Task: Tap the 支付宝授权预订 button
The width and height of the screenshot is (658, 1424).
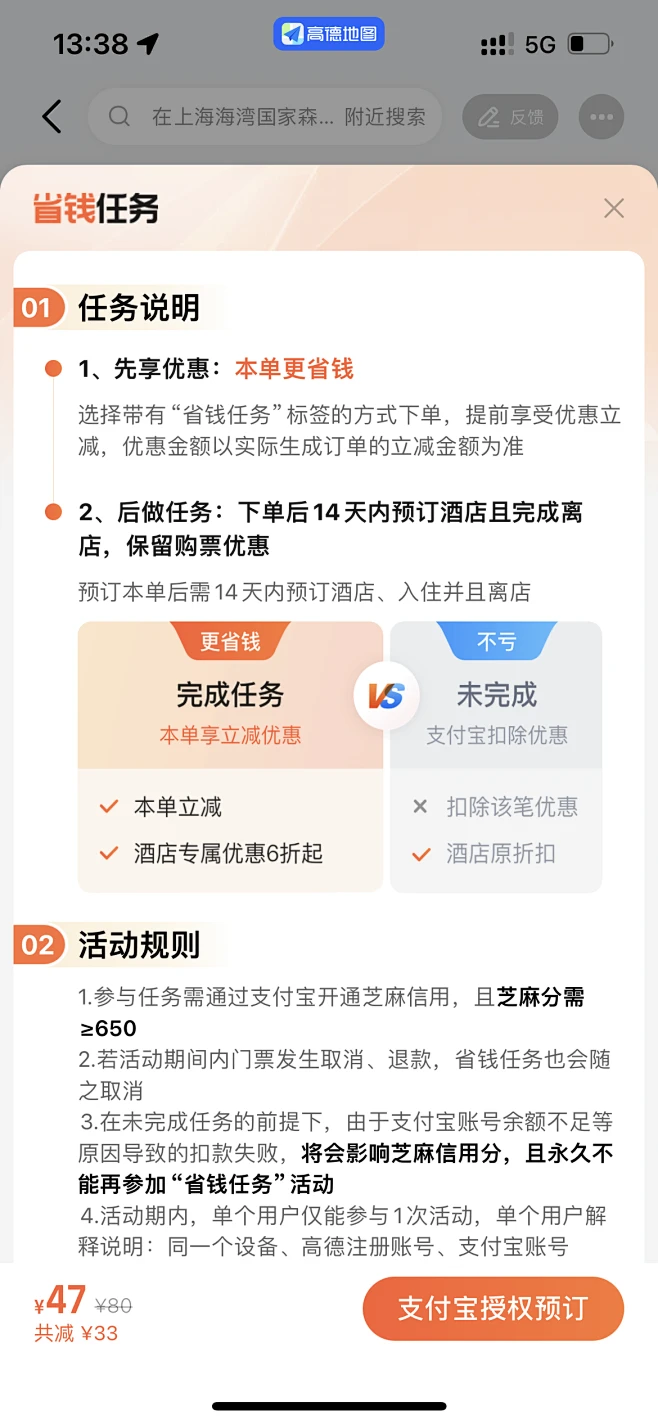Action: point(493,1308)
